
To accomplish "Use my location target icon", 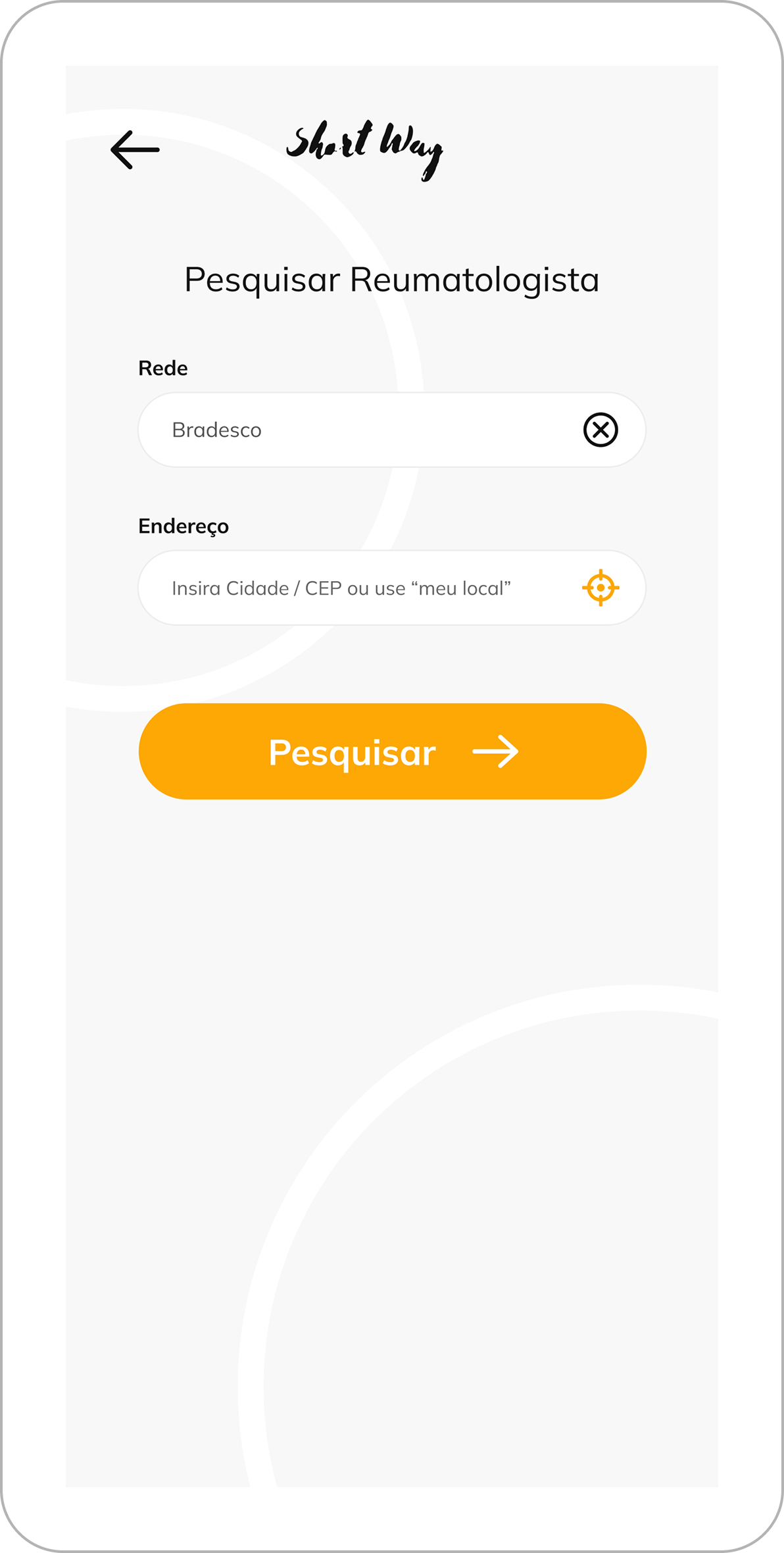I will pyautogui.click(x=600, y=588).
